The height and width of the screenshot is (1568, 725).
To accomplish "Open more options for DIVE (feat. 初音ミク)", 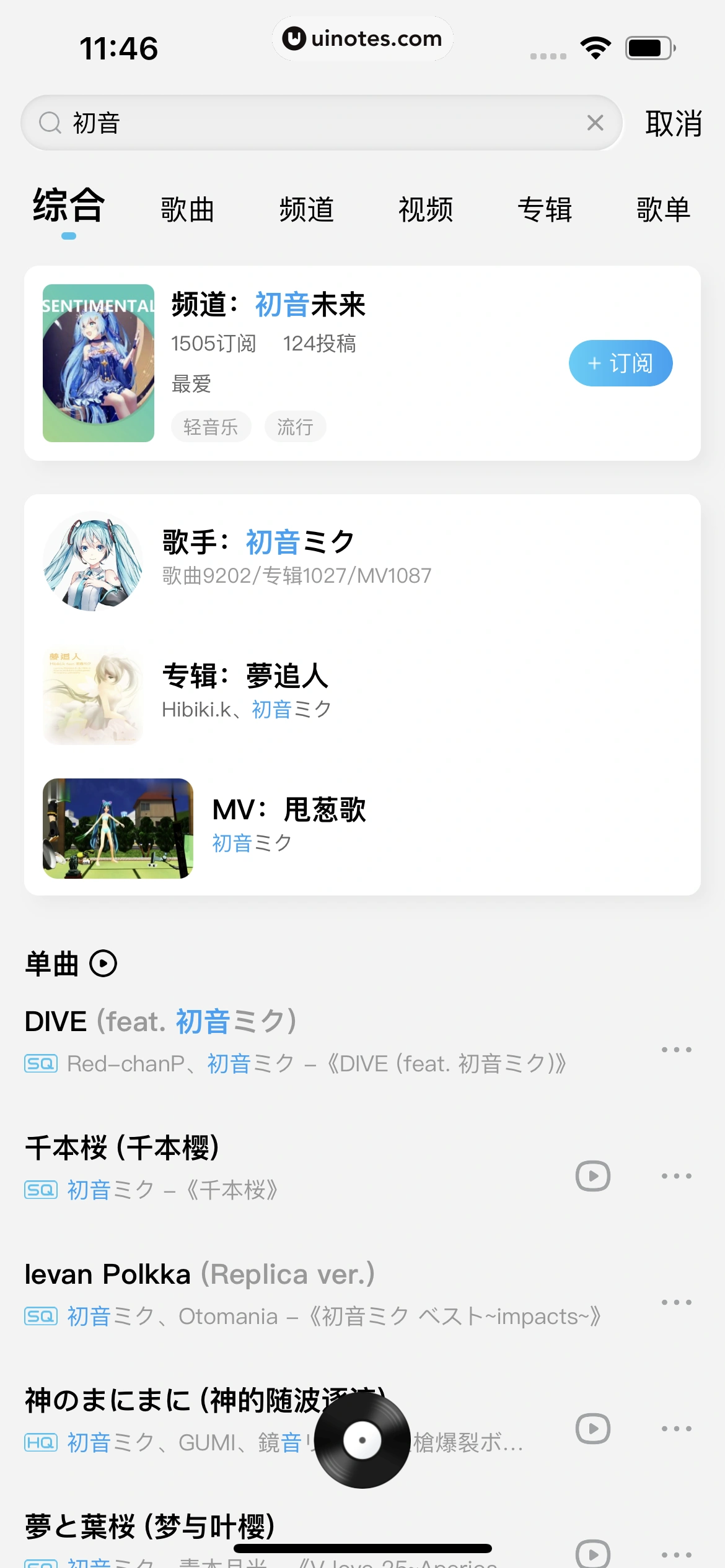I will [x=677, y=1049].
